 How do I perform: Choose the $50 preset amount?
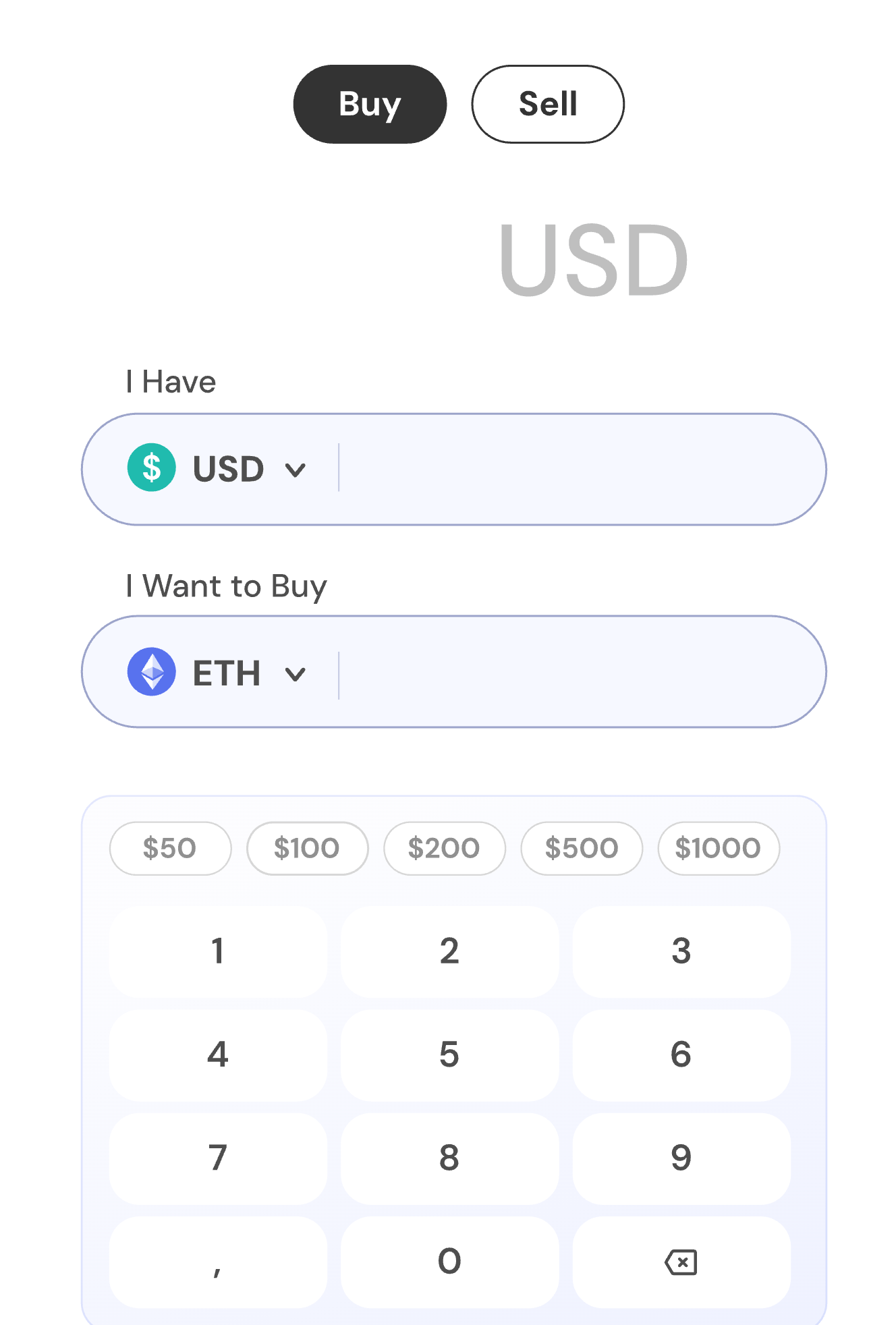tap(170, 848)
